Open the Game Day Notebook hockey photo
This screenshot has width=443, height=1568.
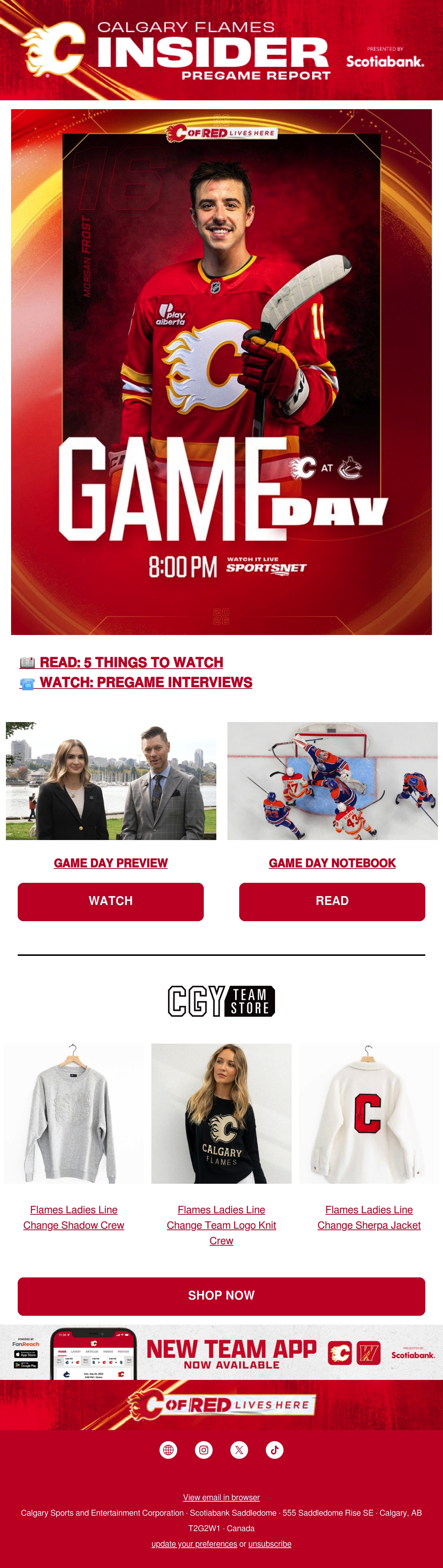(332, 781)
